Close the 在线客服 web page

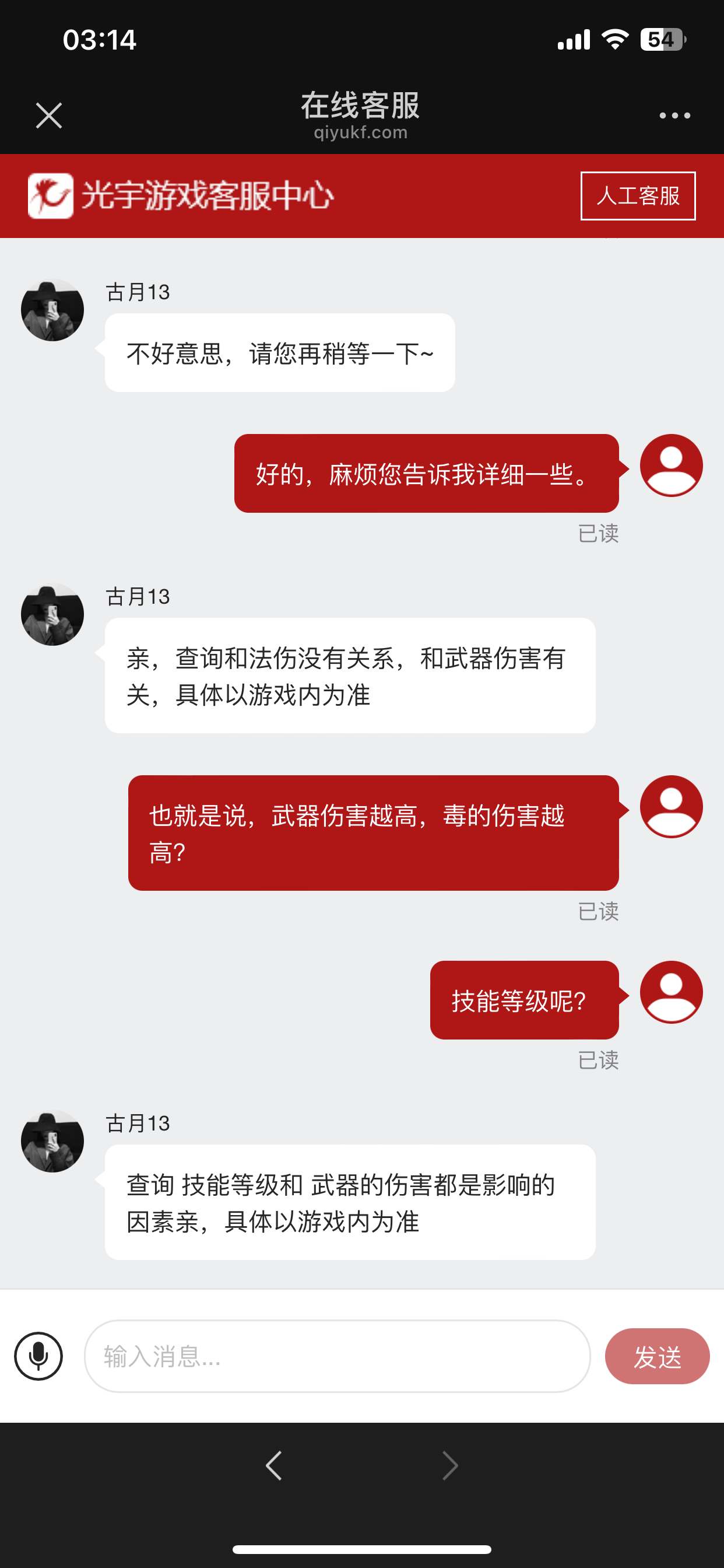[48, 116]
